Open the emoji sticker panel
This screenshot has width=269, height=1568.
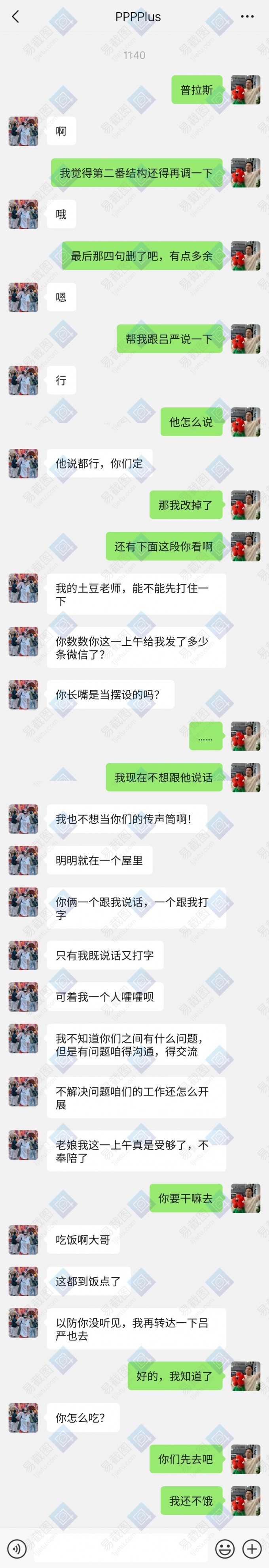tap(225, 1548)
